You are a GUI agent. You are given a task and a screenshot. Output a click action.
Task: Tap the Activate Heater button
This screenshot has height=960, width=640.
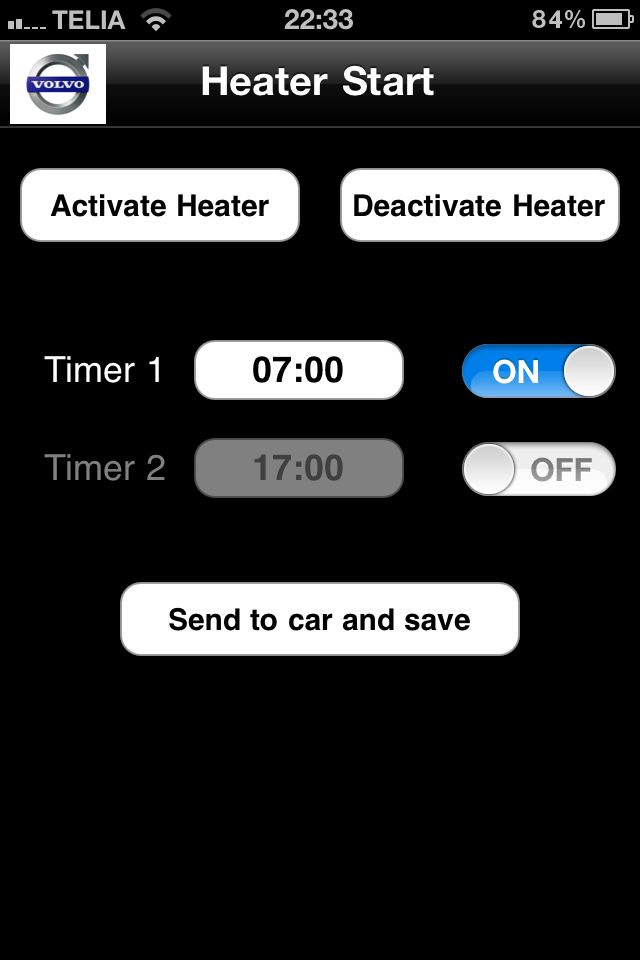(x=160, y=205)
